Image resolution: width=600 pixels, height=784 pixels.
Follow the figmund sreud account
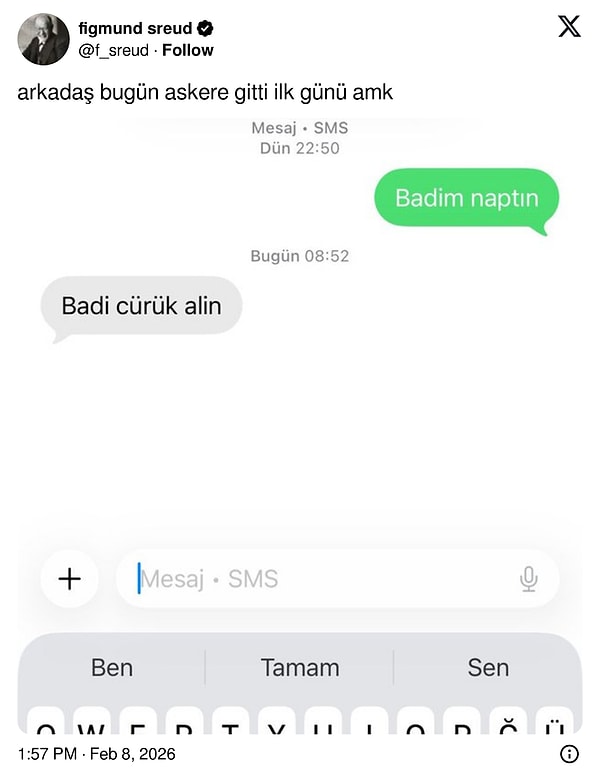[188, 50]
